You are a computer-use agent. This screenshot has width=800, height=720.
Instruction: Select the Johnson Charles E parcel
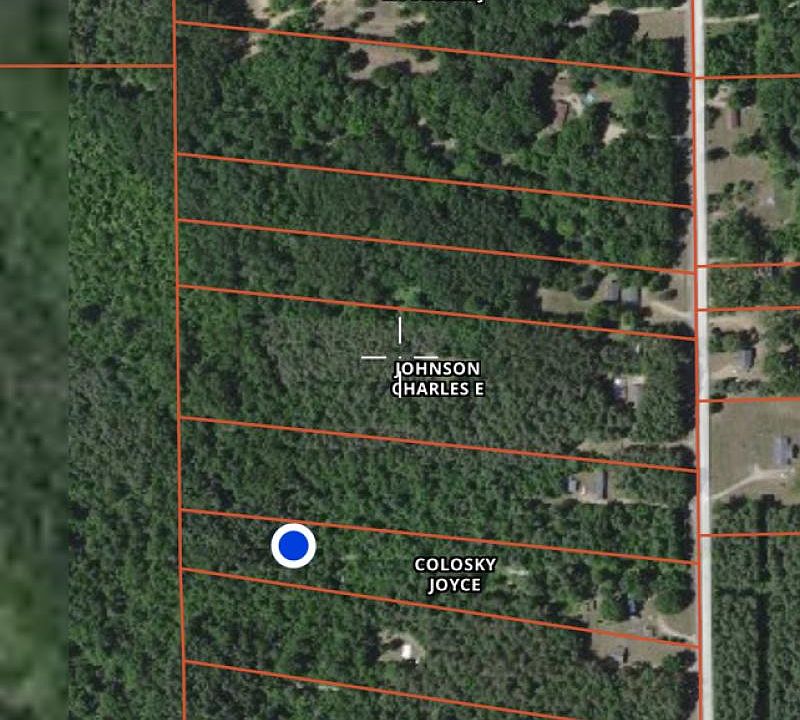coord(438,380)
